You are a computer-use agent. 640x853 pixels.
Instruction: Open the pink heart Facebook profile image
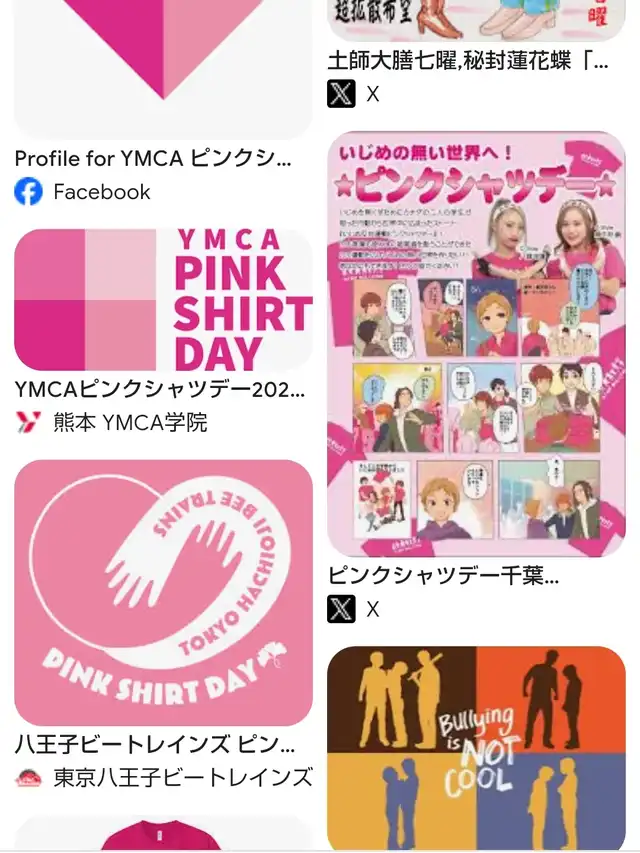click(x=163, y=70)
